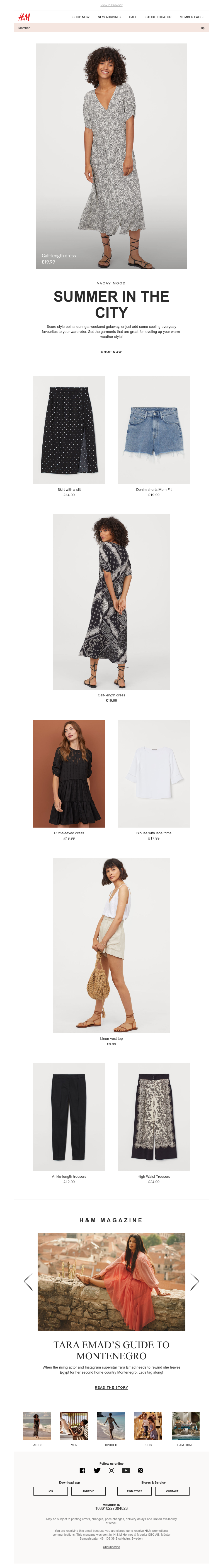The image size is (223, 1568).
Task: Go to NEW ARRIVALS
Action: pyautogui.click(x=109, y=17)
